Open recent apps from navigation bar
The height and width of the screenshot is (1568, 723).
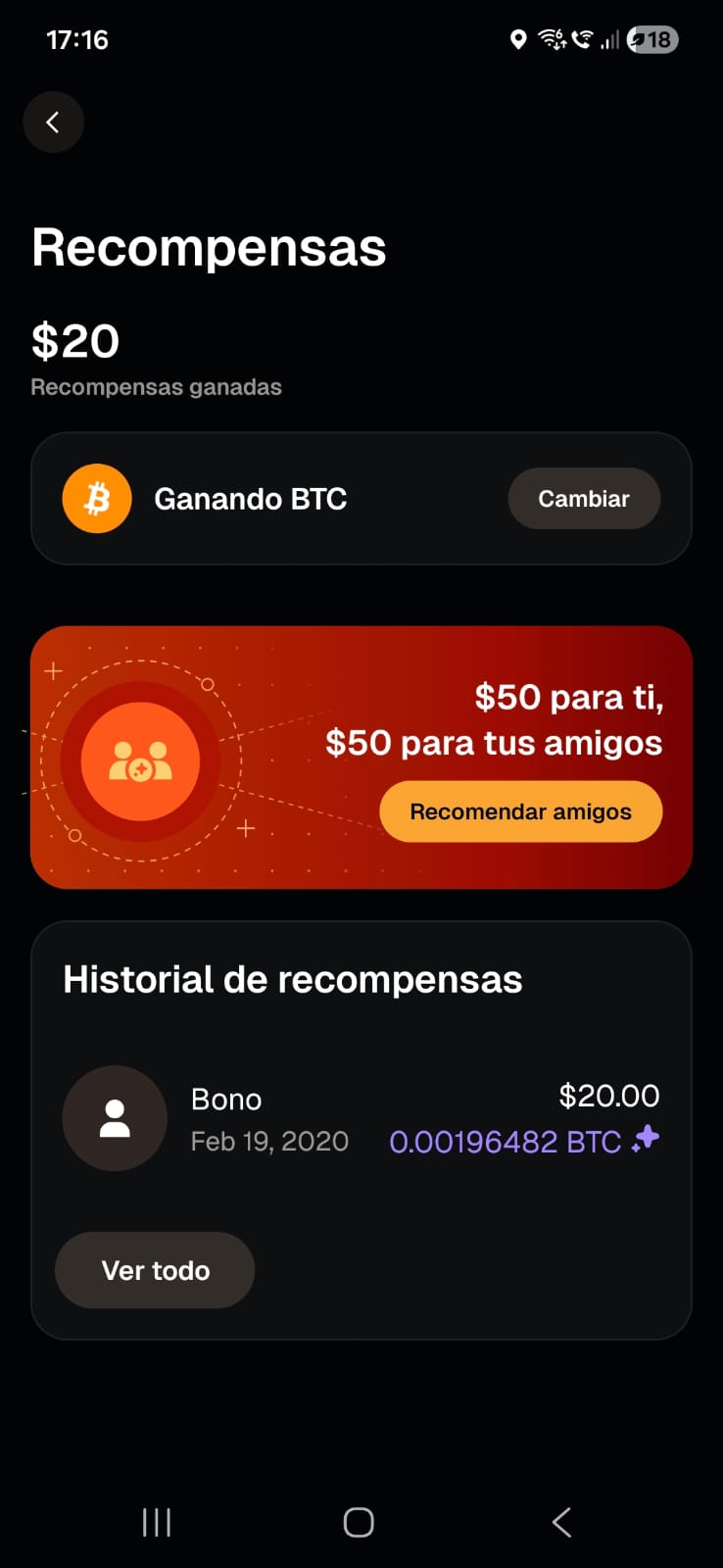(x=157, y=1522)
